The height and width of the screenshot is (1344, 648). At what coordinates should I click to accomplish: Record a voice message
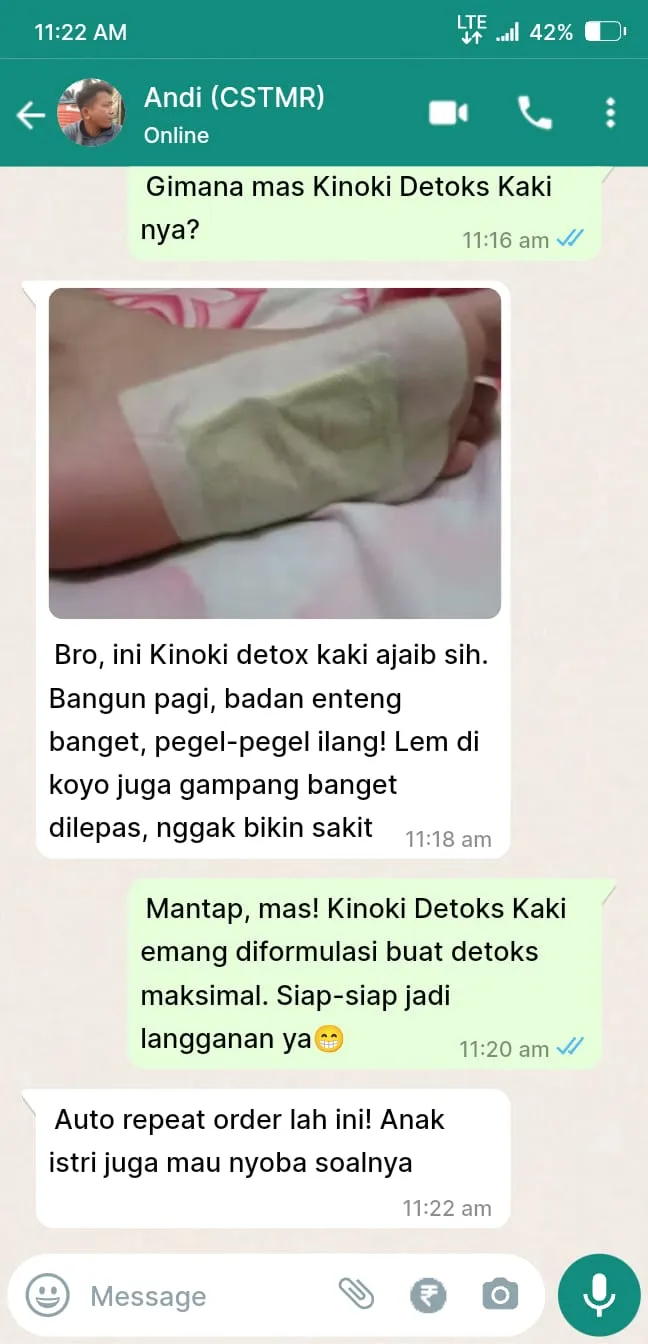598,1294
